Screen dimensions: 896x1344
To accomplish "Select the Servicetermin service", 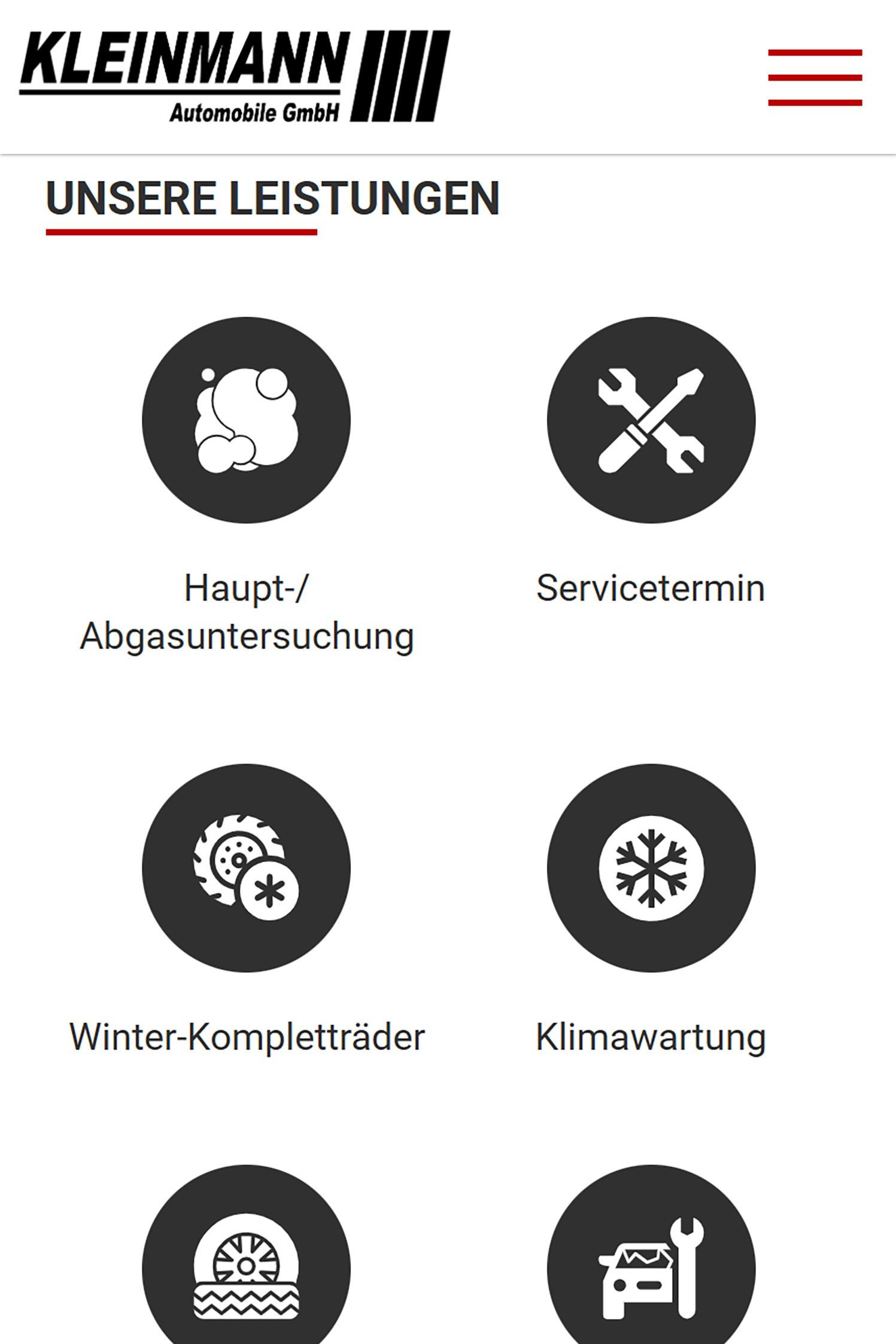I will [x=651, y=420].
